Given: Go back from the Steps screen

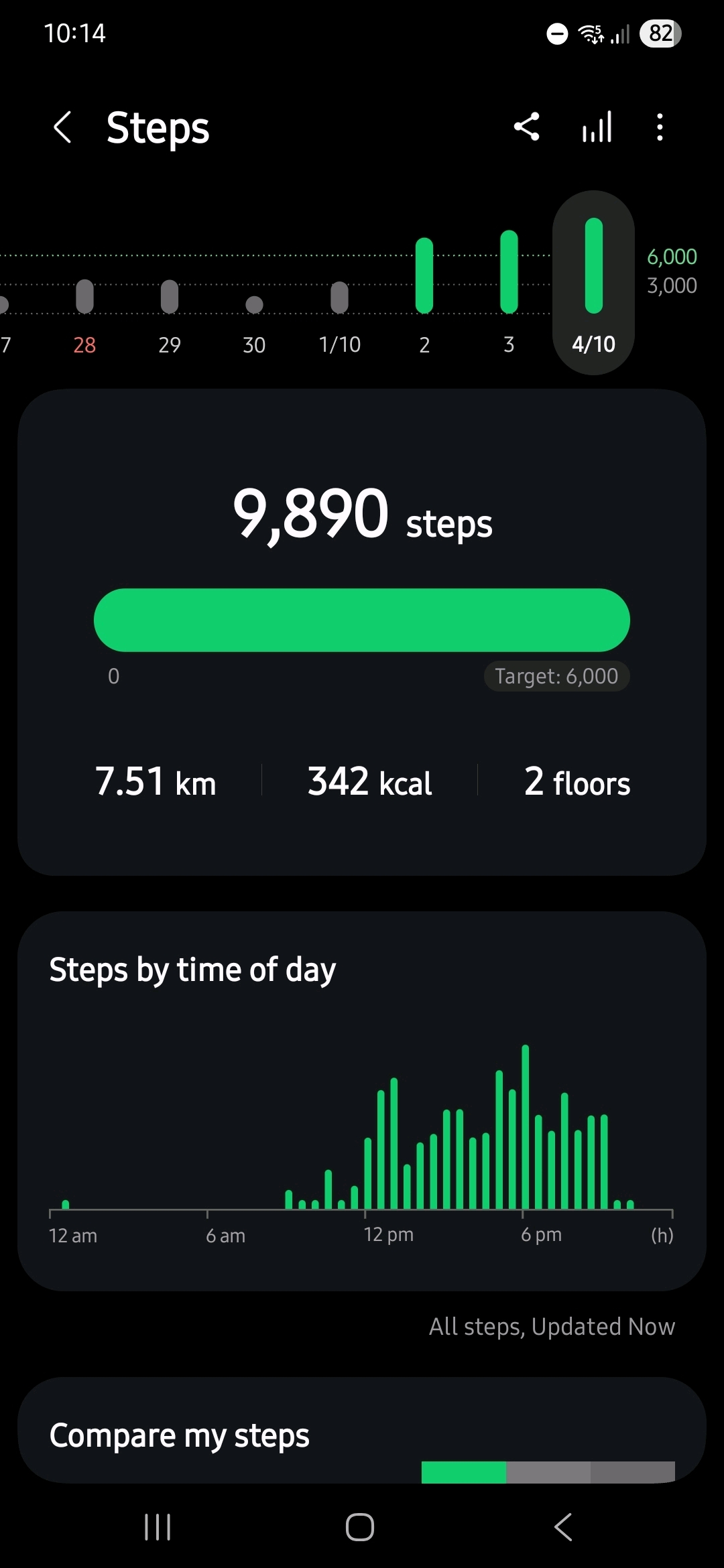Looking at the screenshot, I should point(62,127).
